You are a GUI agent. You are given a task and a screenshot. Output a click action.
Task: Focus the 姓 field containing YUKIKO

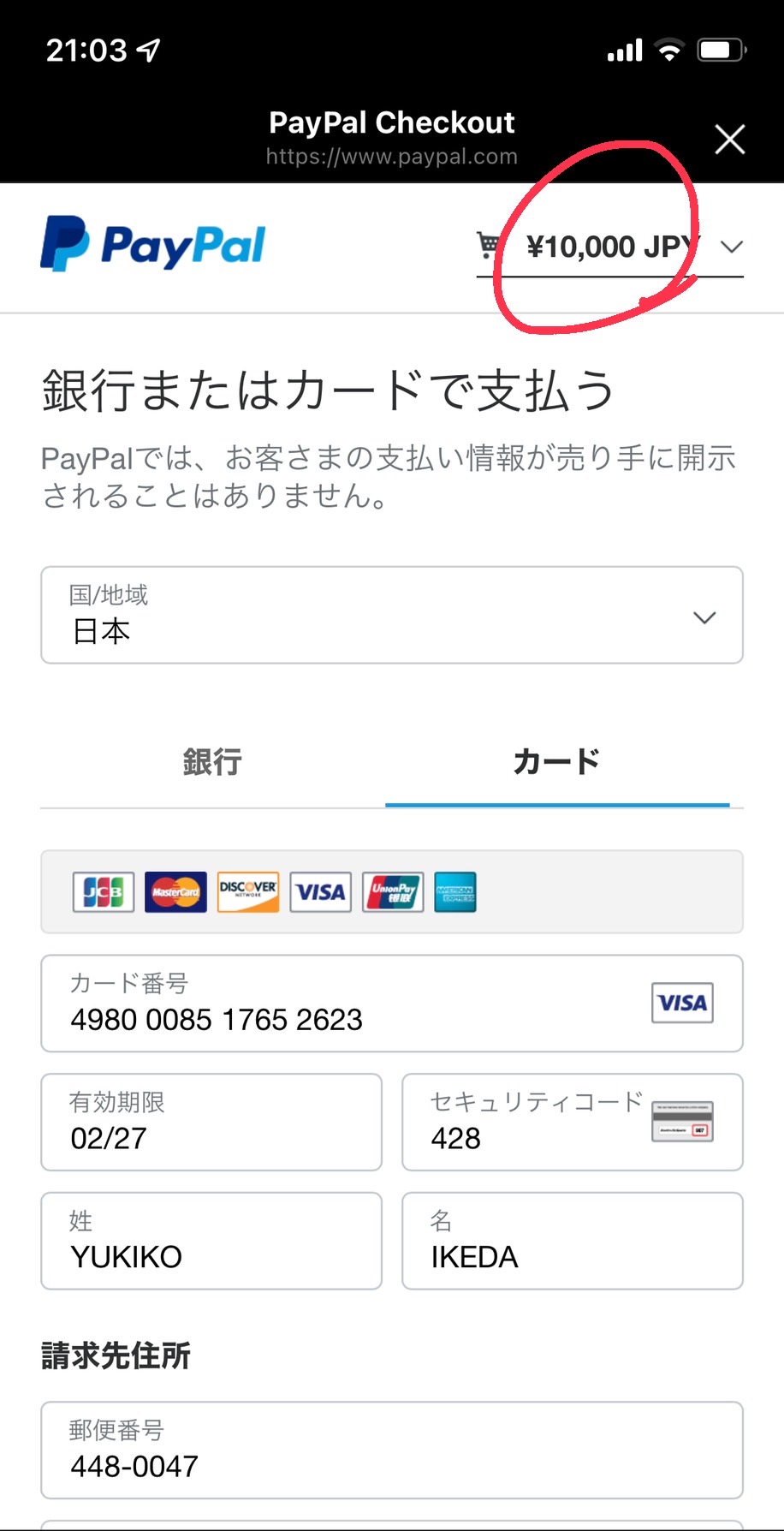(211, 1241)
